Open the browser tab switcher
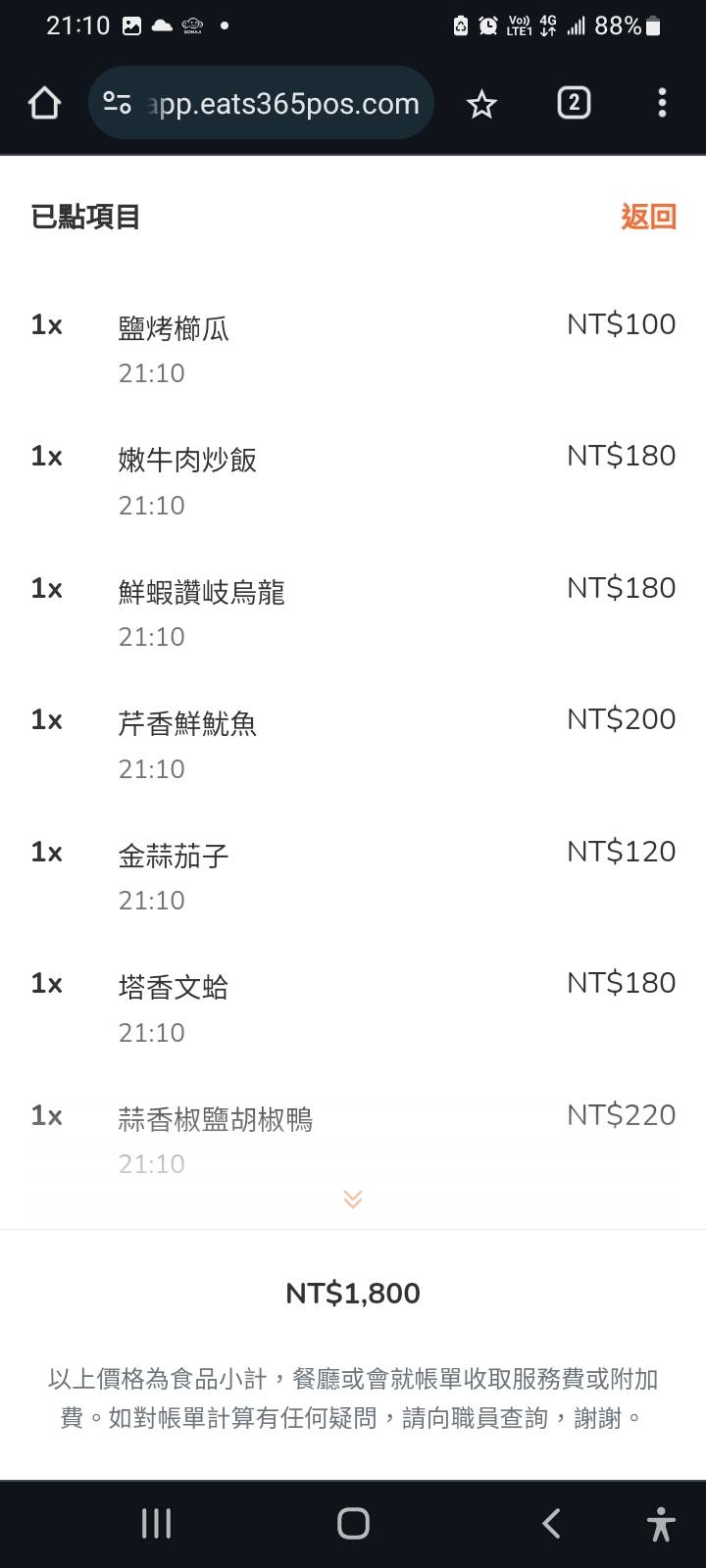 point(574,103)
